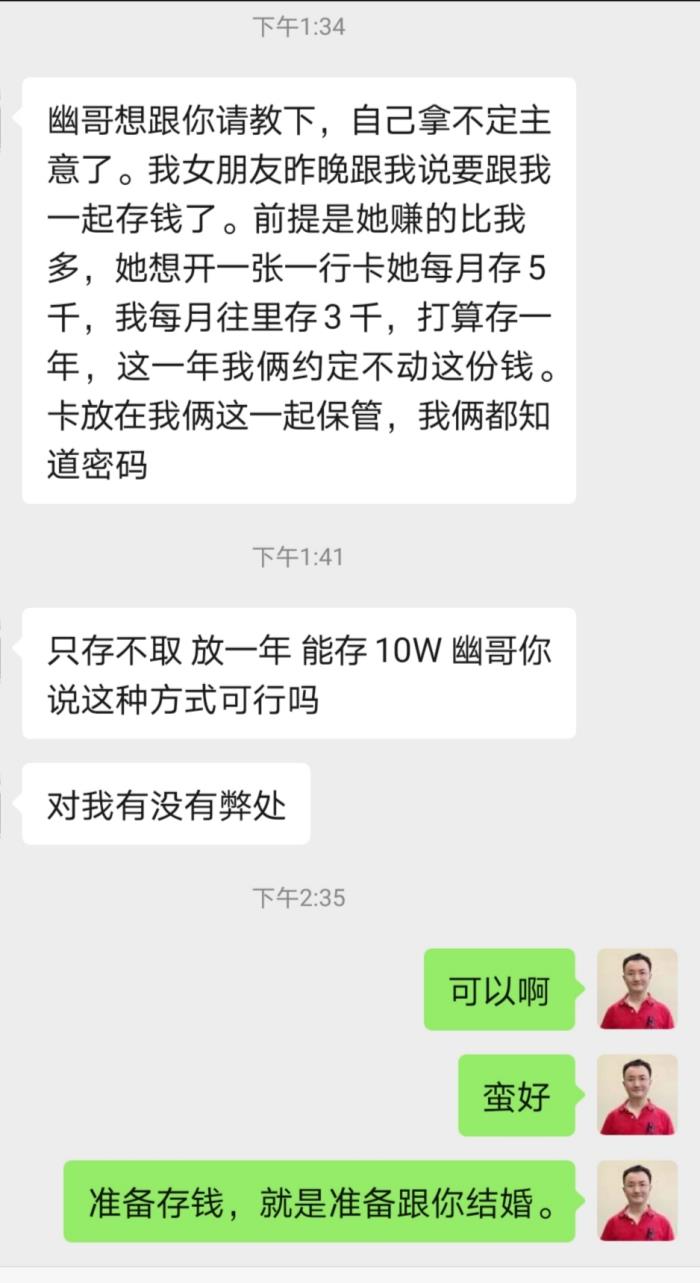Tap the profile picture next to 蛮好

tap(637, 1095)
